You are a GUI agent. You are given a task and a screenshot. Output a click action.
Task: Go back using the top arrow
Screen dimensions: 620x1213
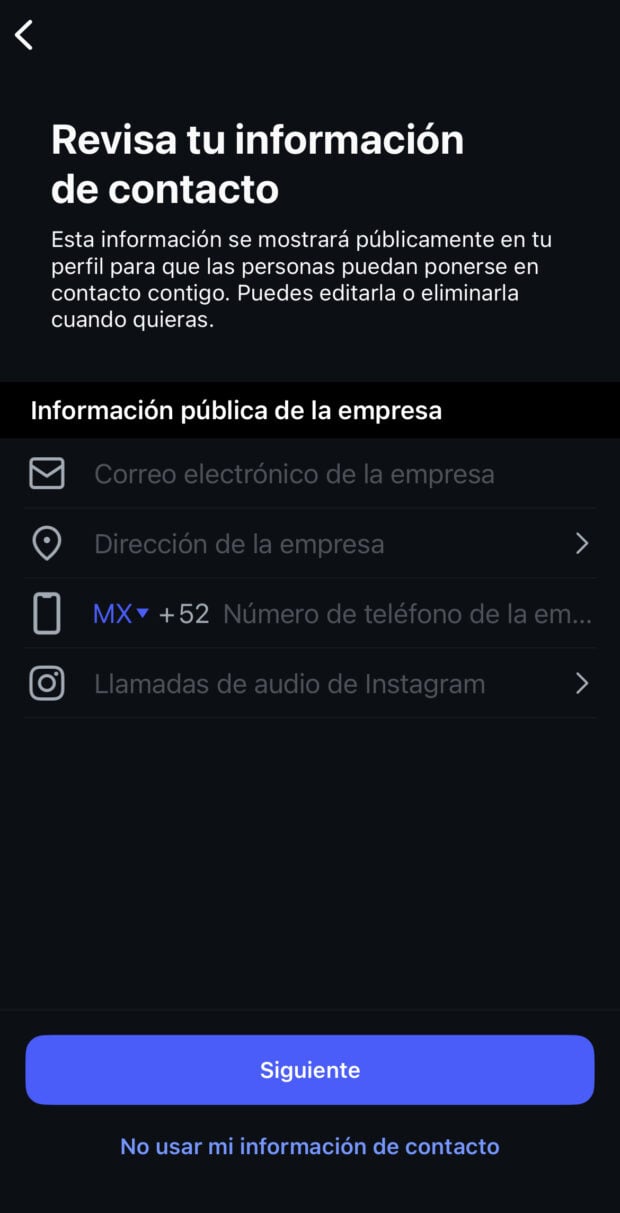click(24, 35)
